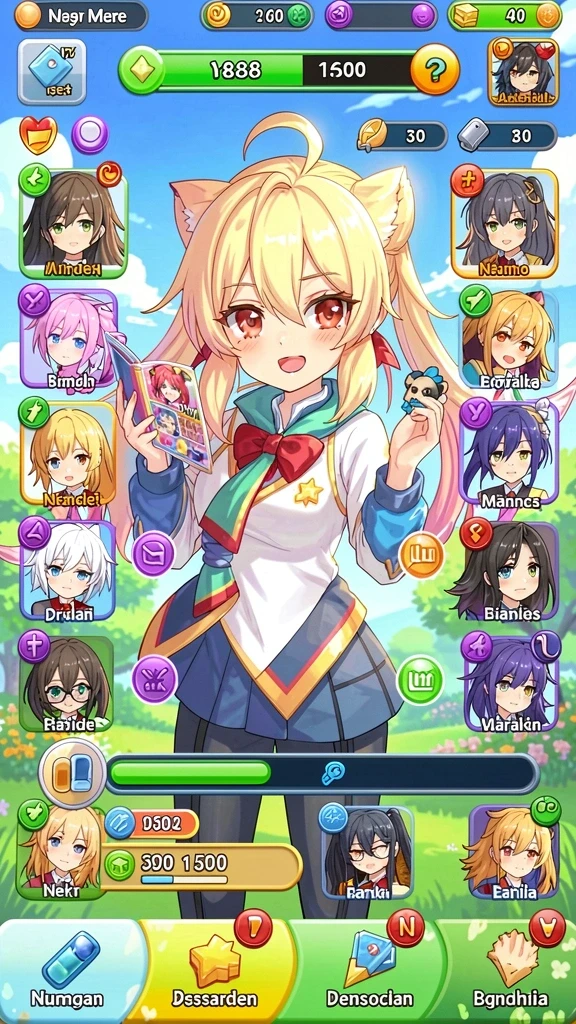Open the purple butterfly round button
Viewport: 576px width, 1024px height.
pyautogui.click(x=155, y=679)
